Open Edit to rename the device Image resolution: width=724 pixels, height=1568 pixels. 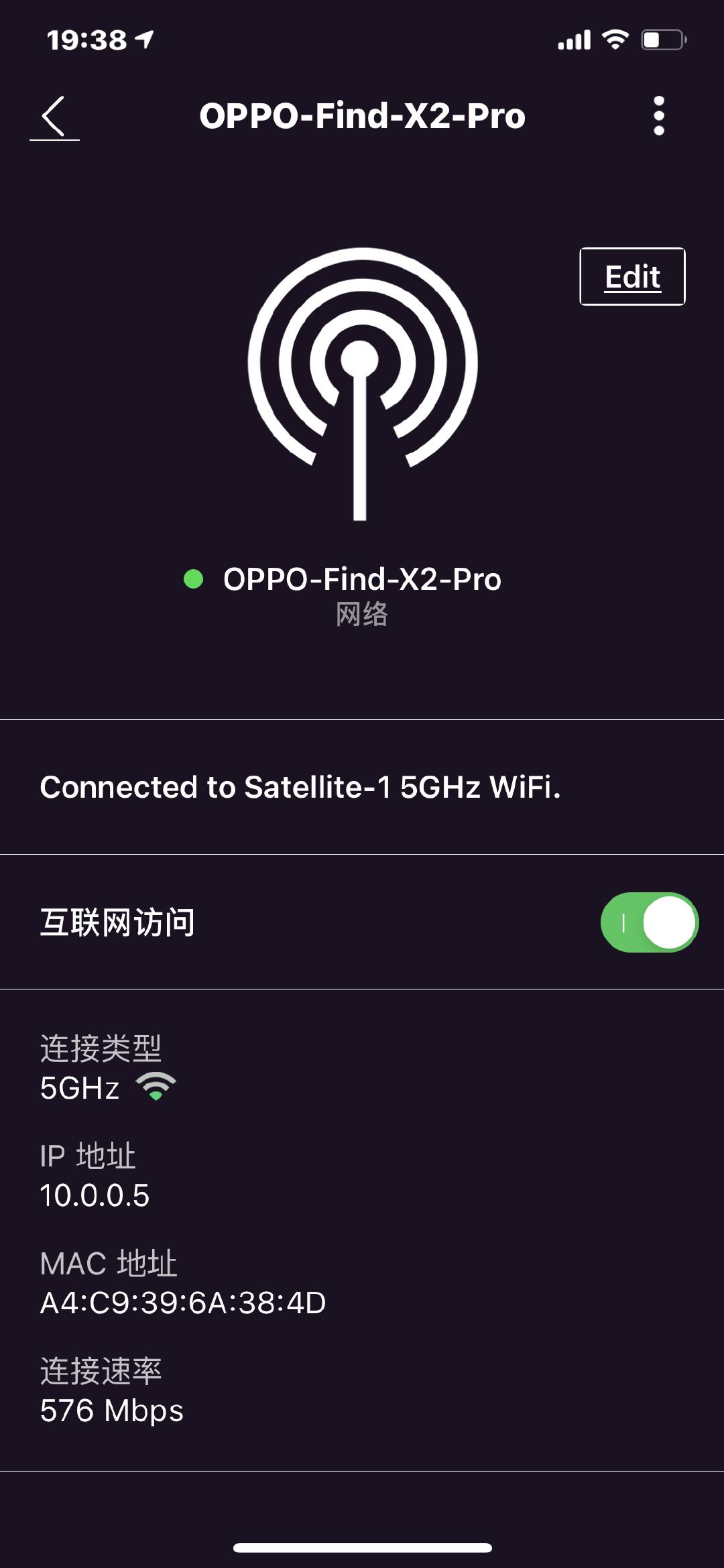[631, 277]
